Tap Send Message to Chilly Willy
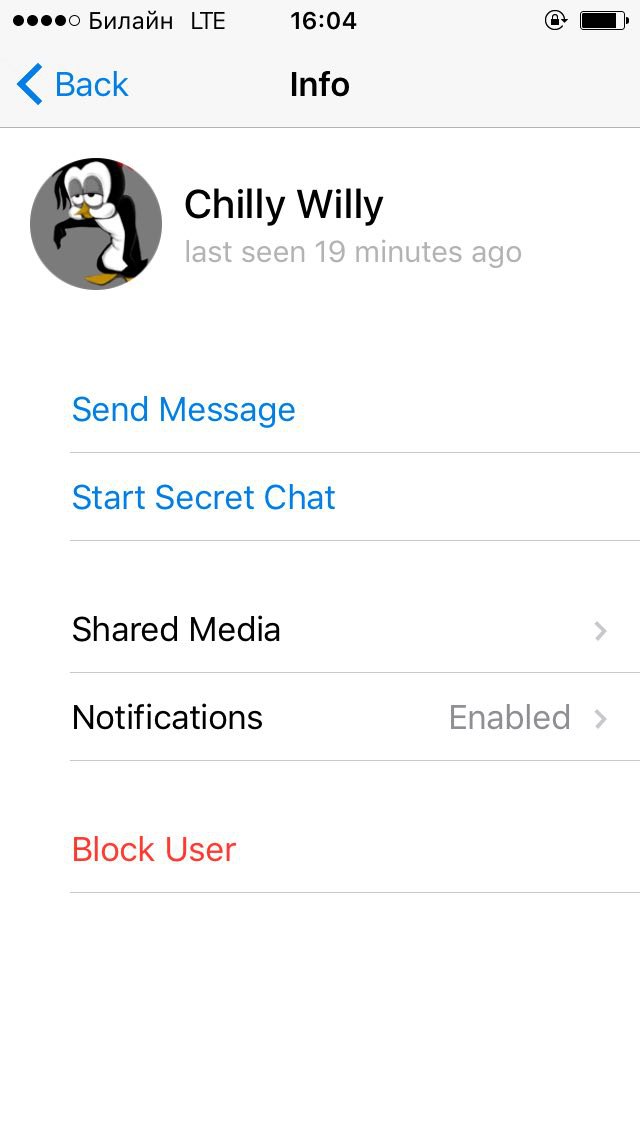Screen dimensions: 640x1136 [x=184, y=410]
